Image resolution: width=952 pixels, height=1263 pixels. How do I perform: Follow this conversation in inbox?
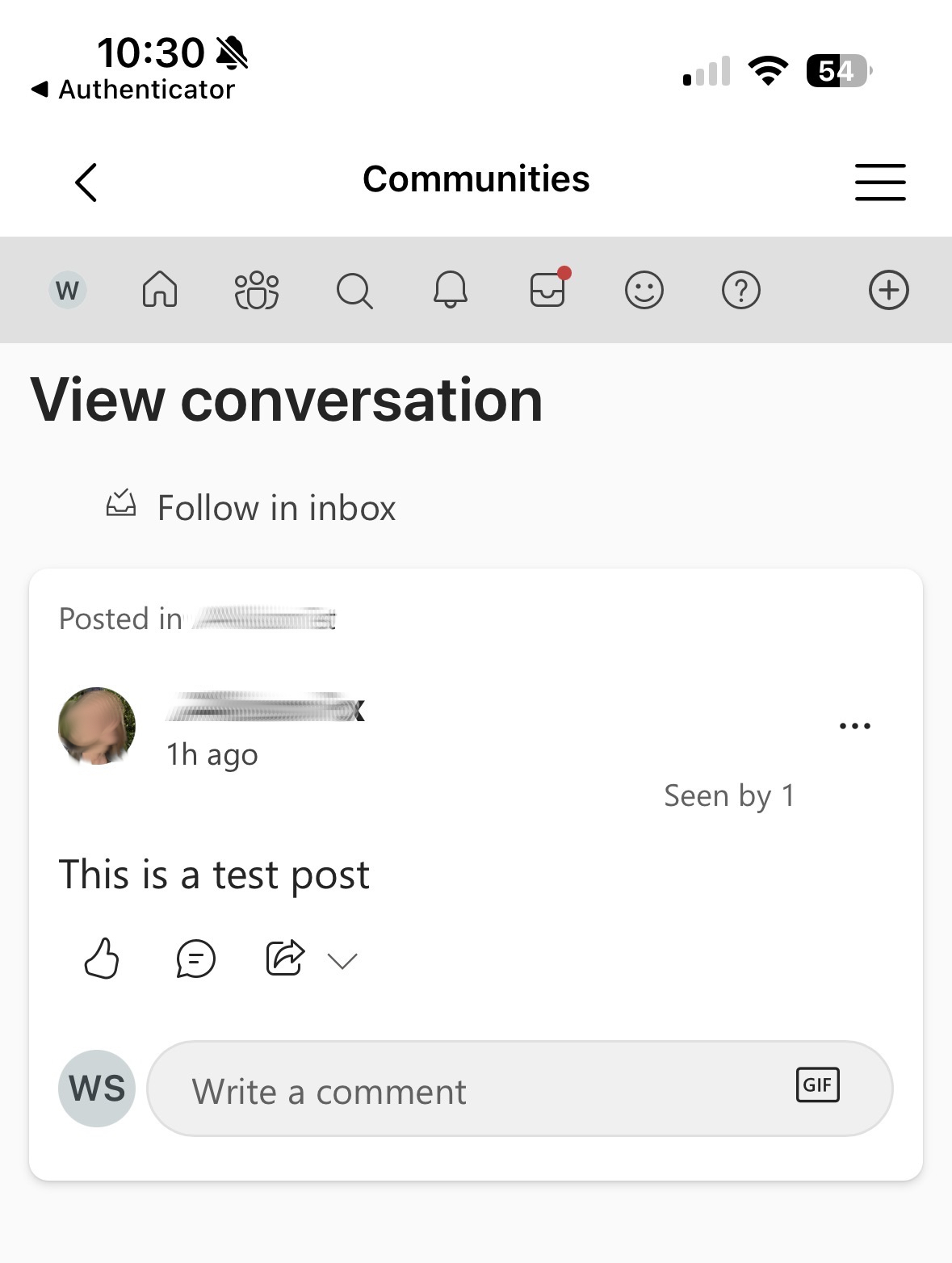pyautogui.click(x=252, y=508)
